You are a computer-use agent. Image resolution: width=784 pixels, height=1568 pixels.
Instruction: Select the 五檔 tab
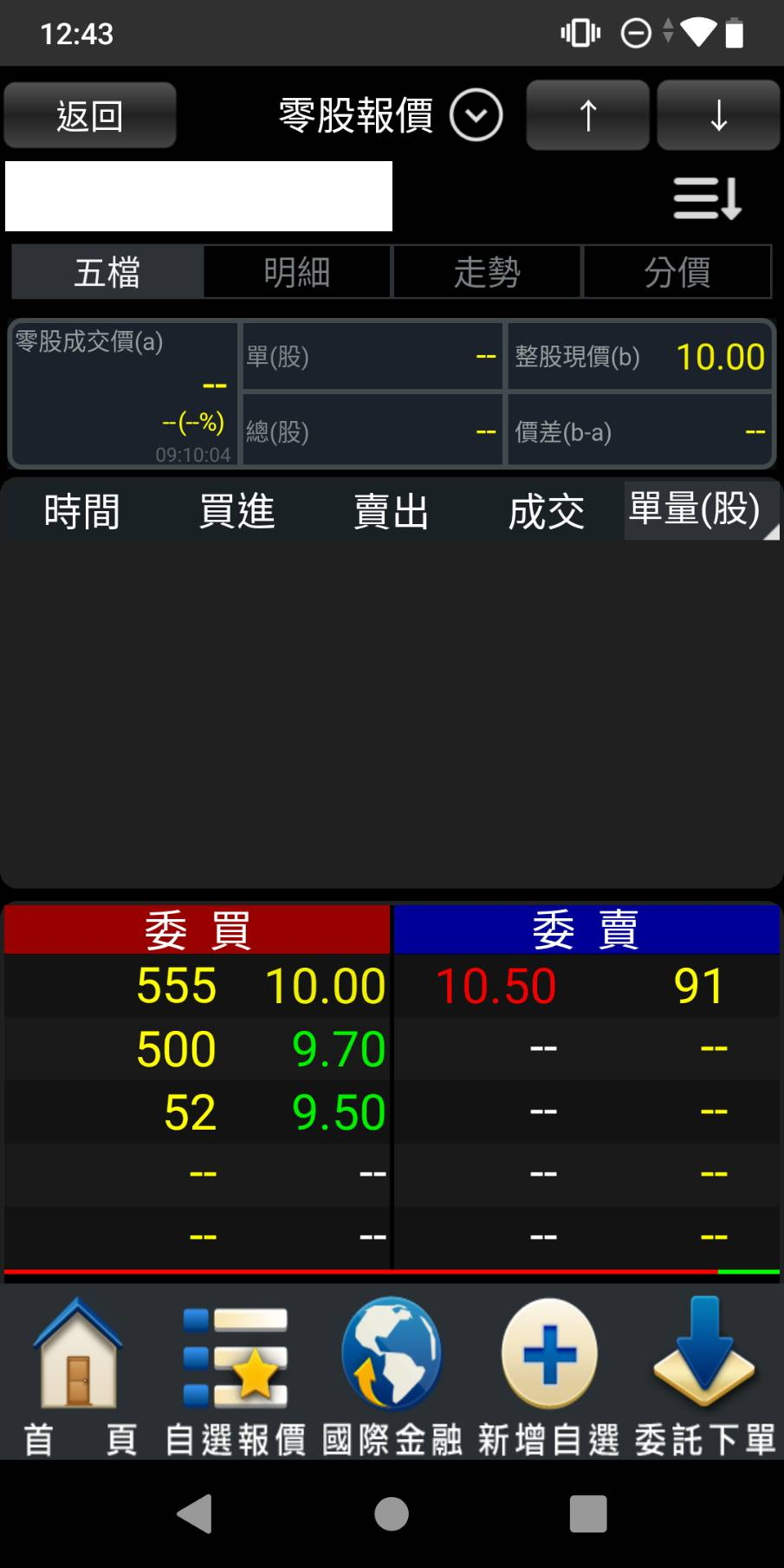pyautogui.click(x=107, y=272)
